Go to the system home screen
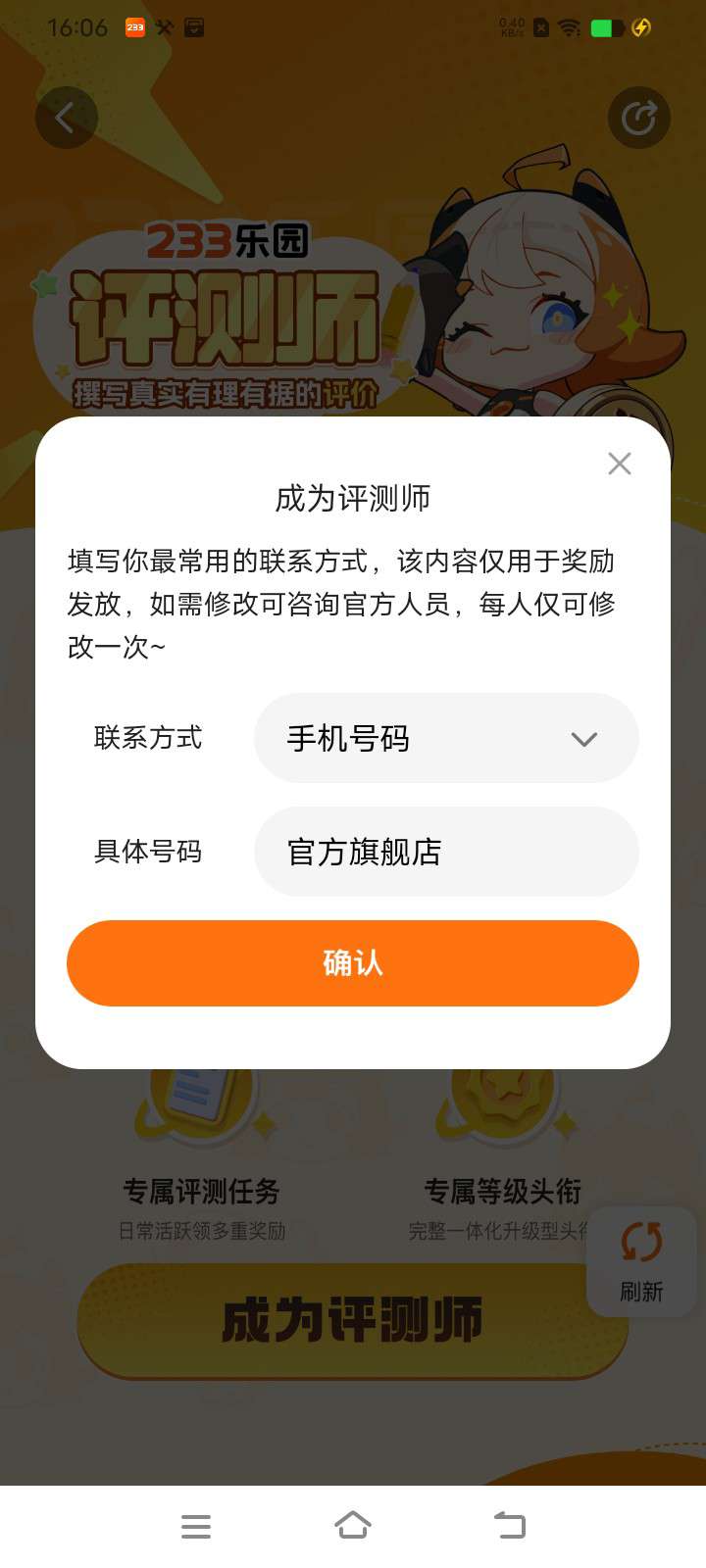Image resolution: width=706 pixels, height=1568 pixels. [353, 1526]
